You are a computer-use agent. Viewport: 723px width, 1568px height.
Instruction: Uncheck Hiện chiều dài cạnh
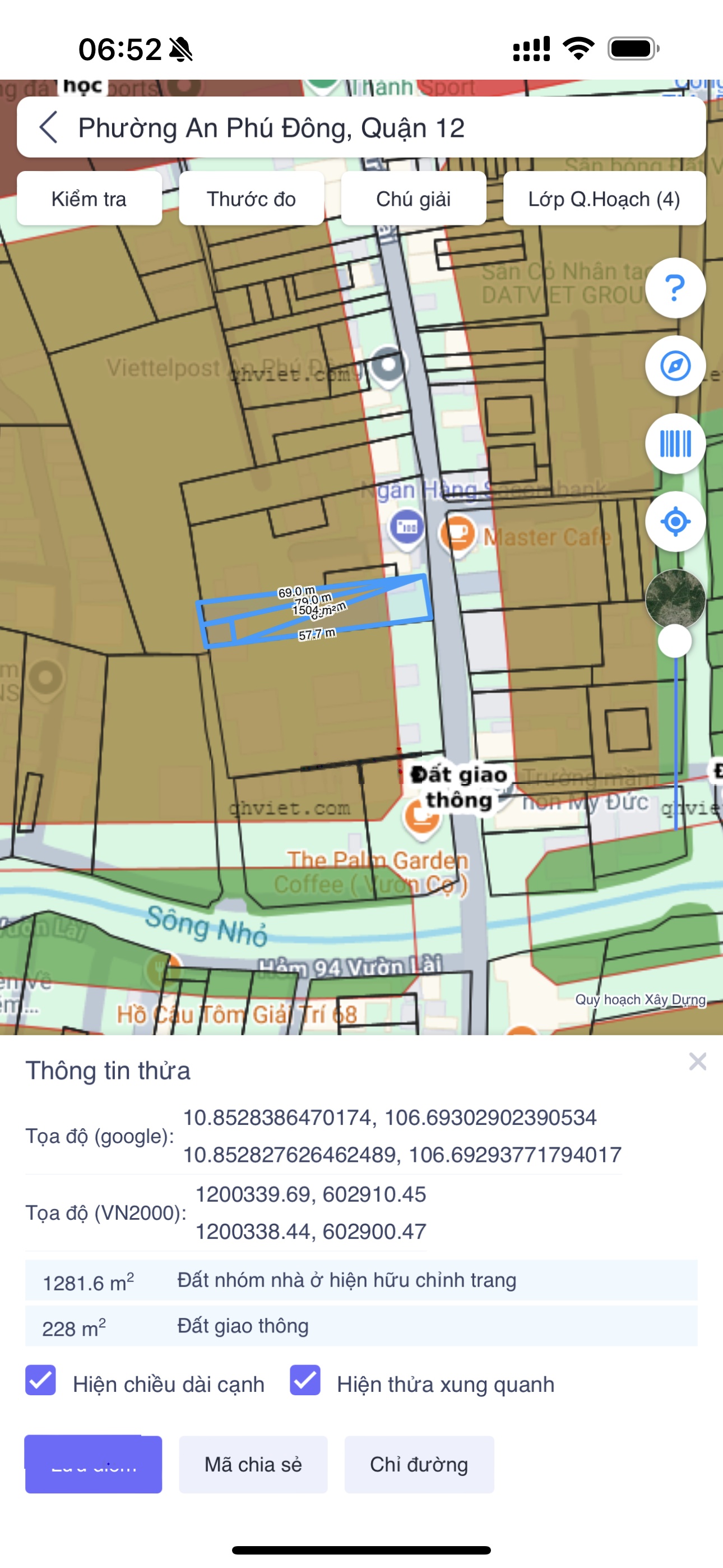point(41,1380)
